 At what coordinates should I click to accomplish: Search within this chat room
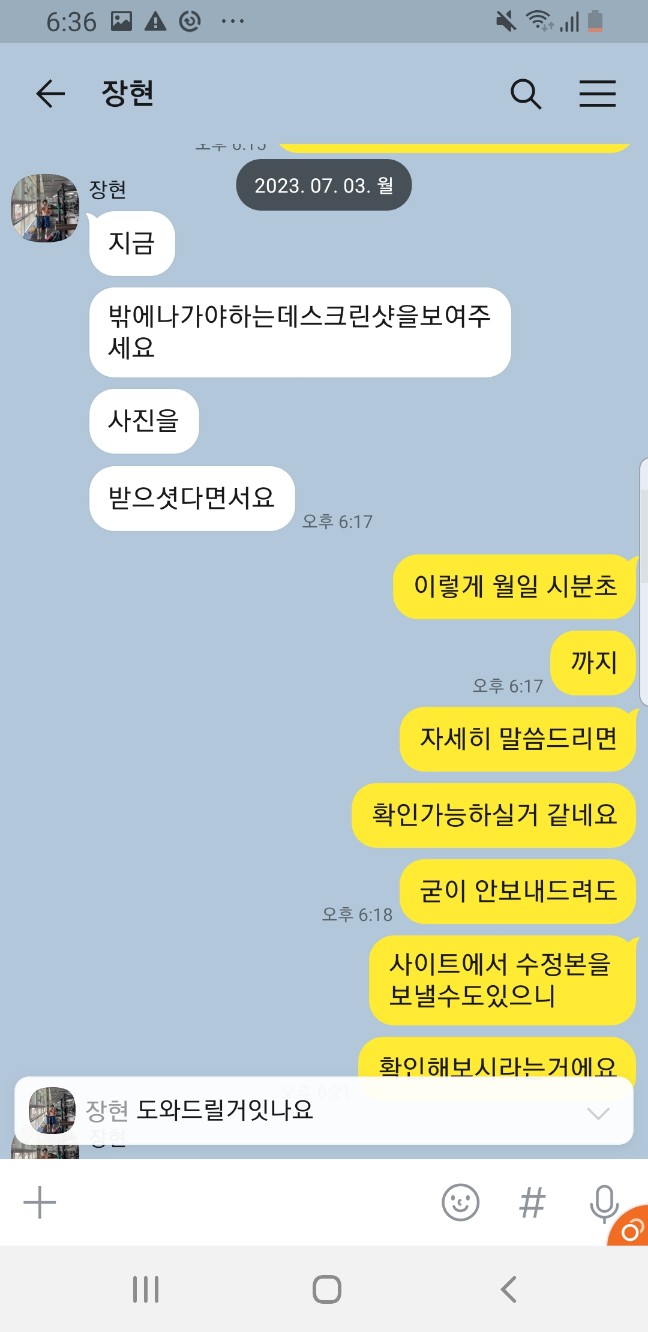coord(525,94)
